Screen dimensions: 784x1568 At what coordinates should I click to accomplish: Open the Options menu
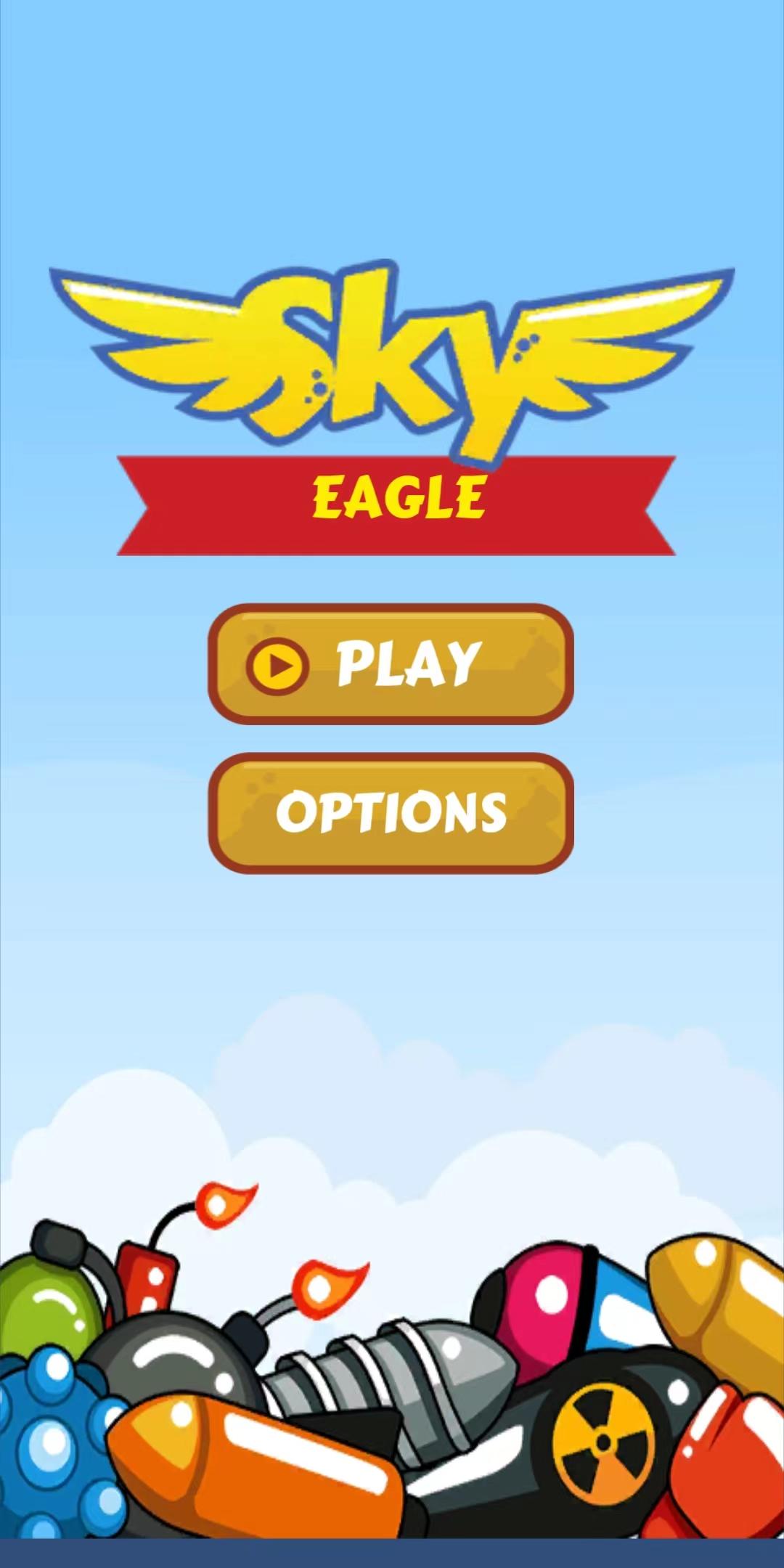pos(391,812)
